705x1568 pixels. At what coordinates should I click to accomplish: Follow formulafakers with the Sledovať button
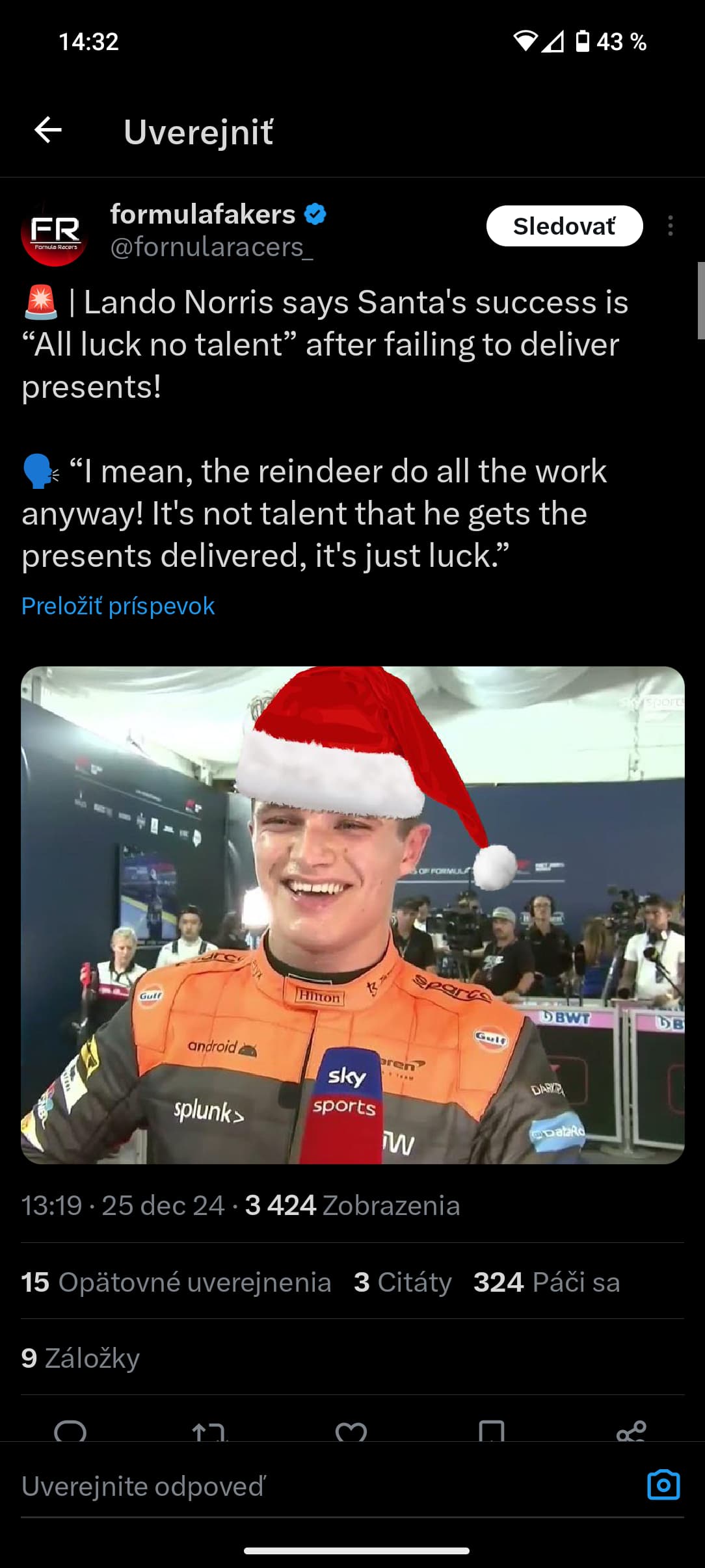pyautogui.click(x=565, y=226)
